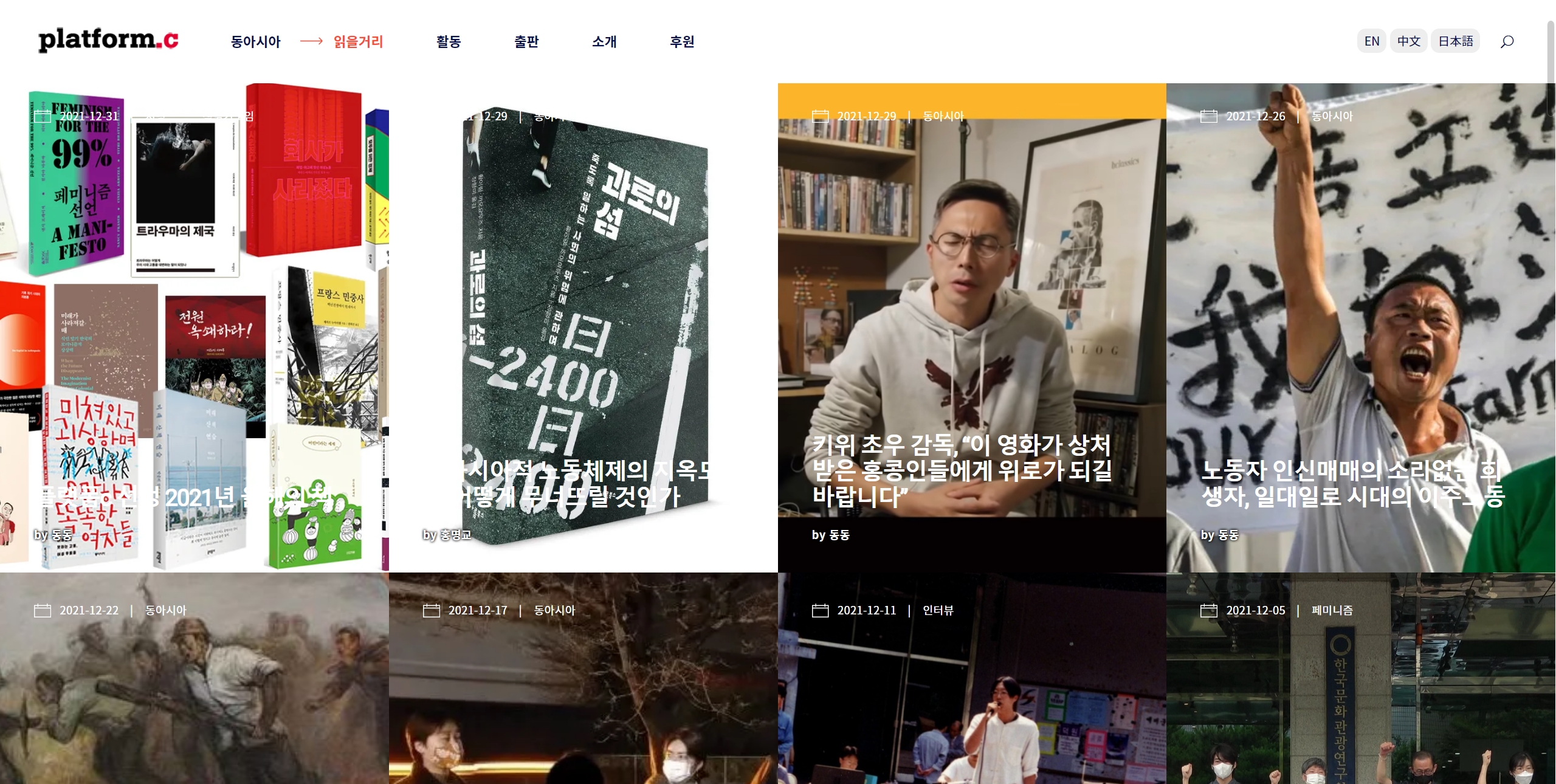Open the 읽을거리 menu item
The width and height of the screenshot is (1556, 784).
(358, 41)
